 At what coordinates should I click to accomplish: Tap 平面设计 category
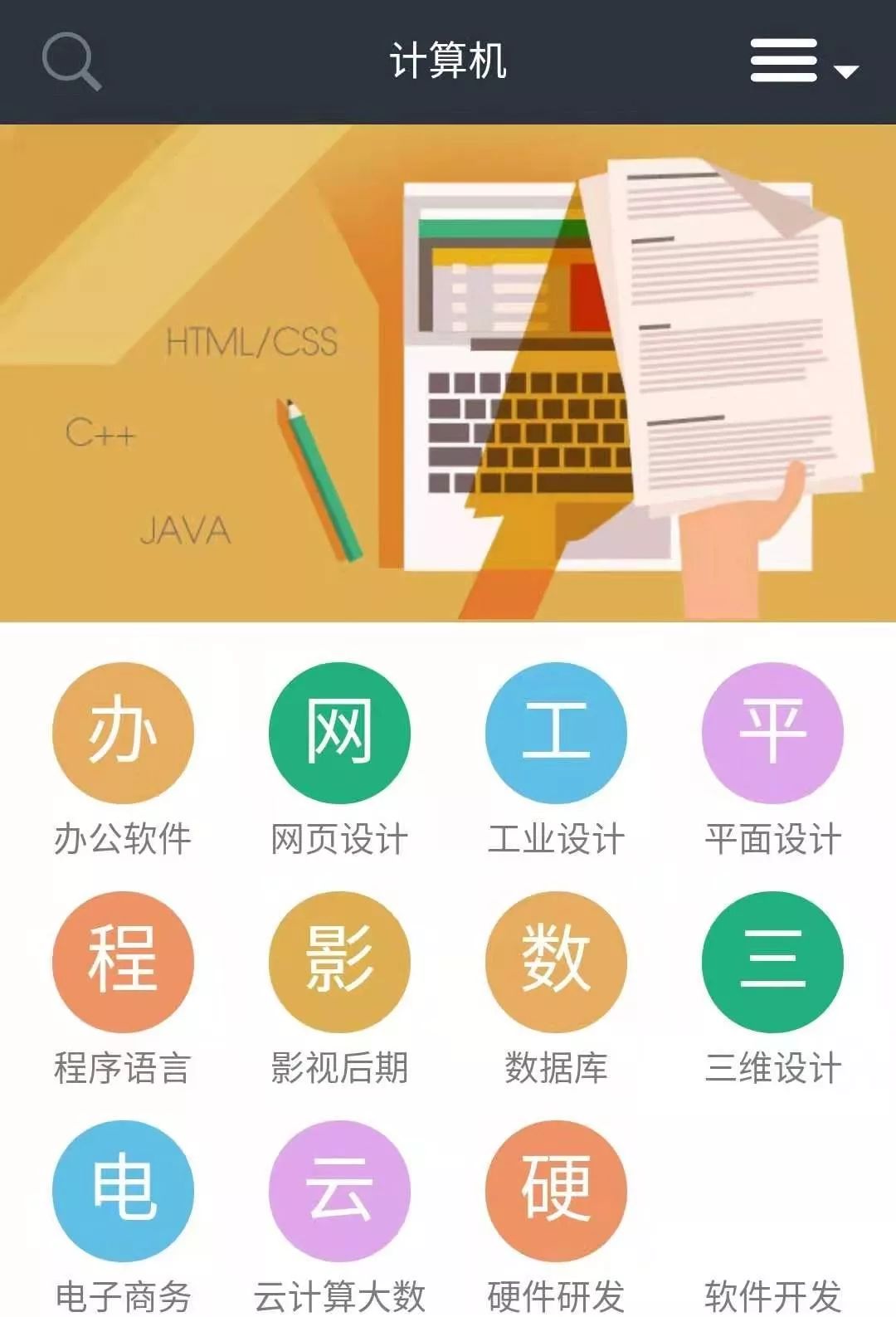tap(772, 734)
